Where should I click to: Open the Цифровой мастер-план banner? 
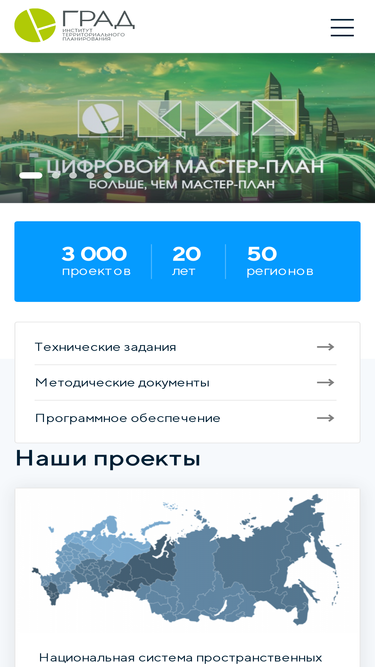pyautogui.click(x=188, y=128)
